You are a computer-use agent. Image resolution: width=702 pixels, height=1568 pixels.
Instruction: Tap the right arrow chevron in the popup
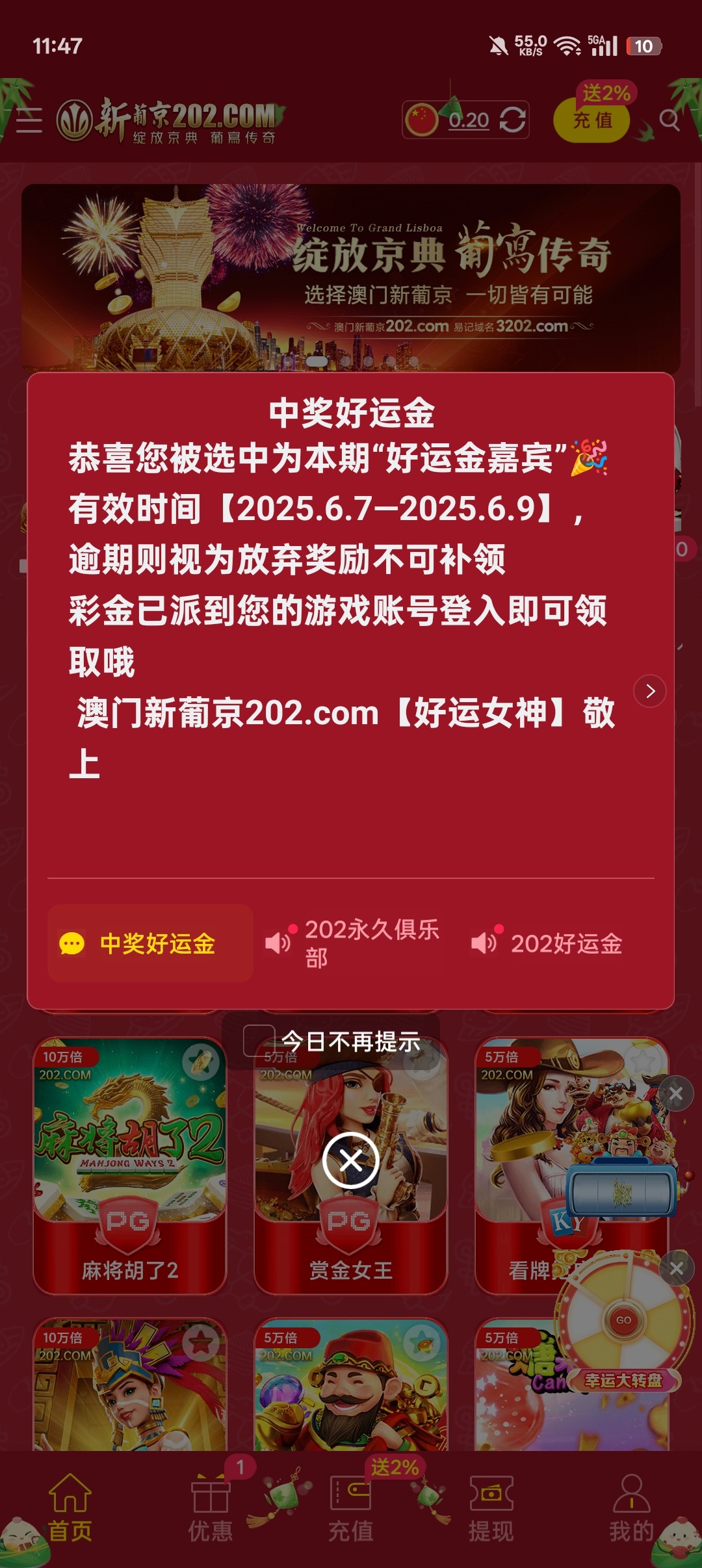tap(650, 691)
